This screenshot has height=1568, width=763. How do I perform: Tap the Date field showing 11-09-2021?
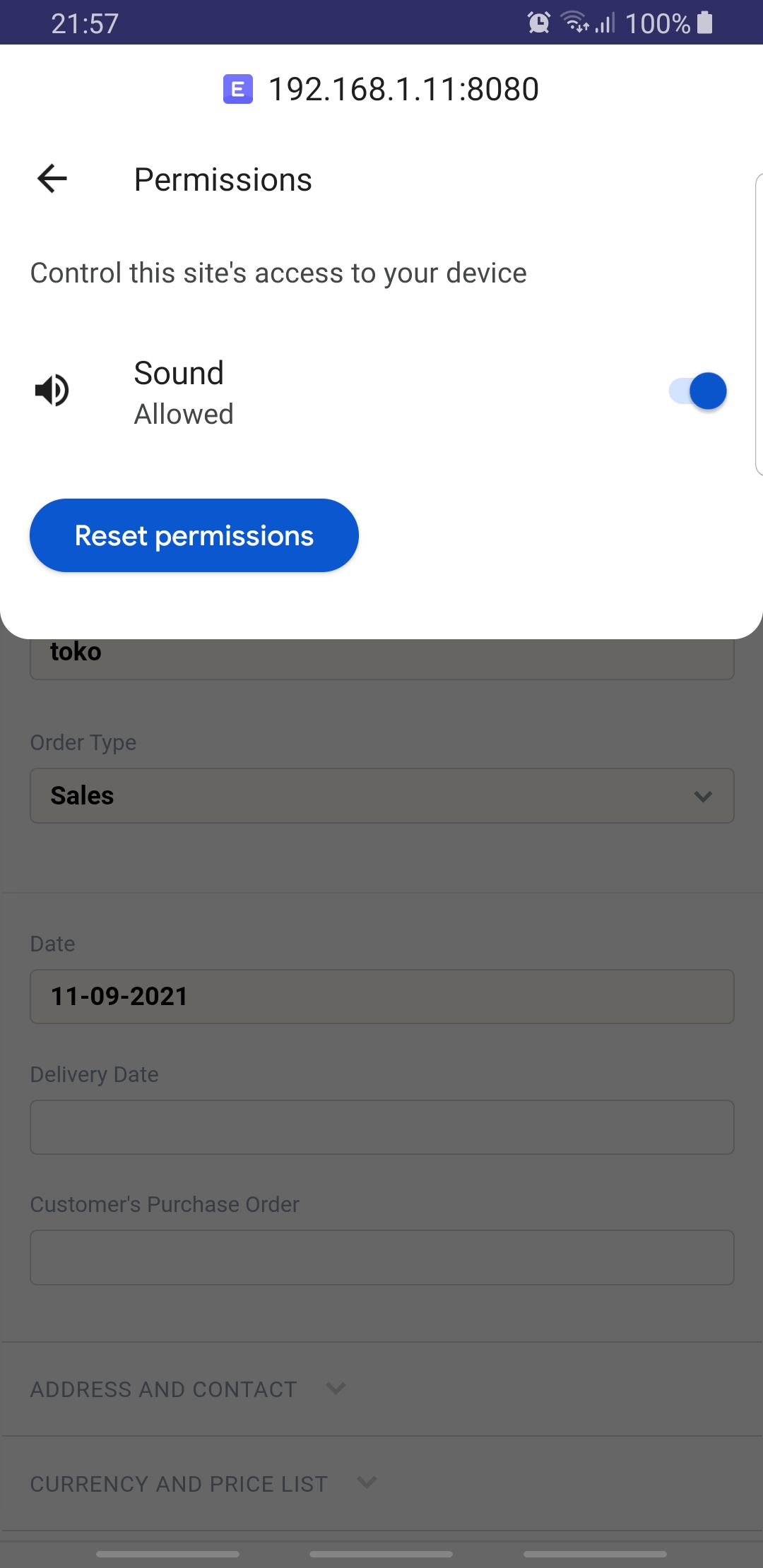click(x=382, y=997)
